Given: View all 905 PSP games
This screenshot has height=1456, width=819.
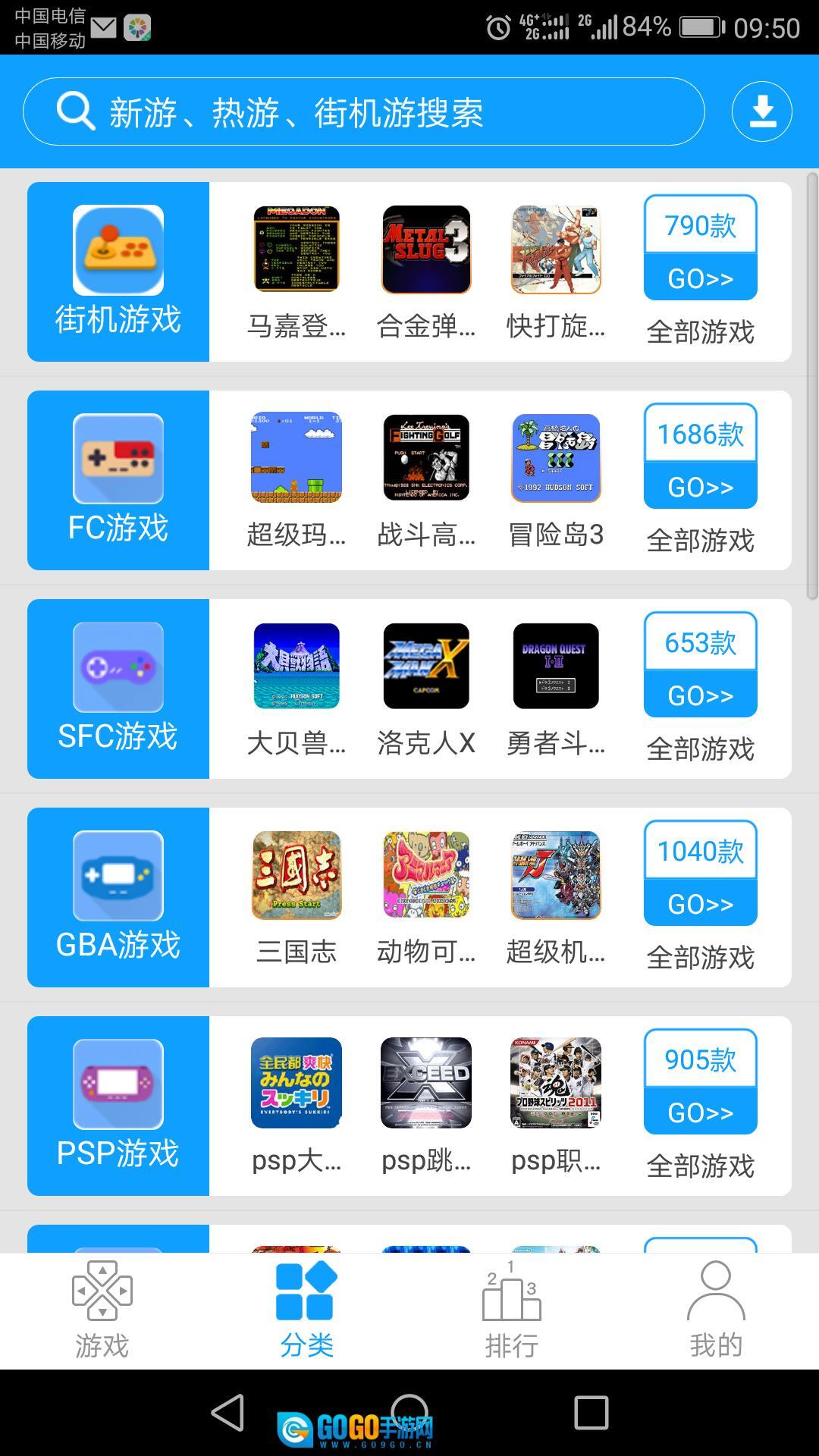Looking at the screenshot, I should (x=700, y=1083).
